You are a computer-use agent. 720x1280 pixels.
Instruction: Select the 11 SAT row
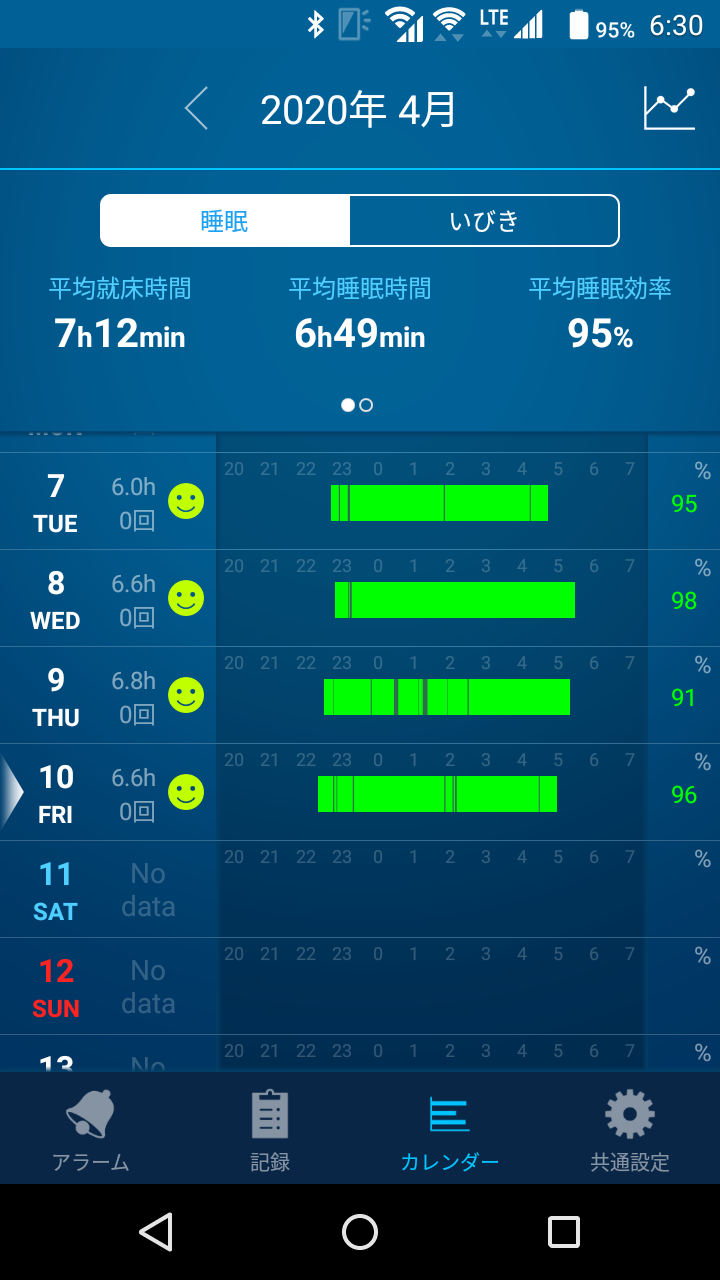(360, 889)
